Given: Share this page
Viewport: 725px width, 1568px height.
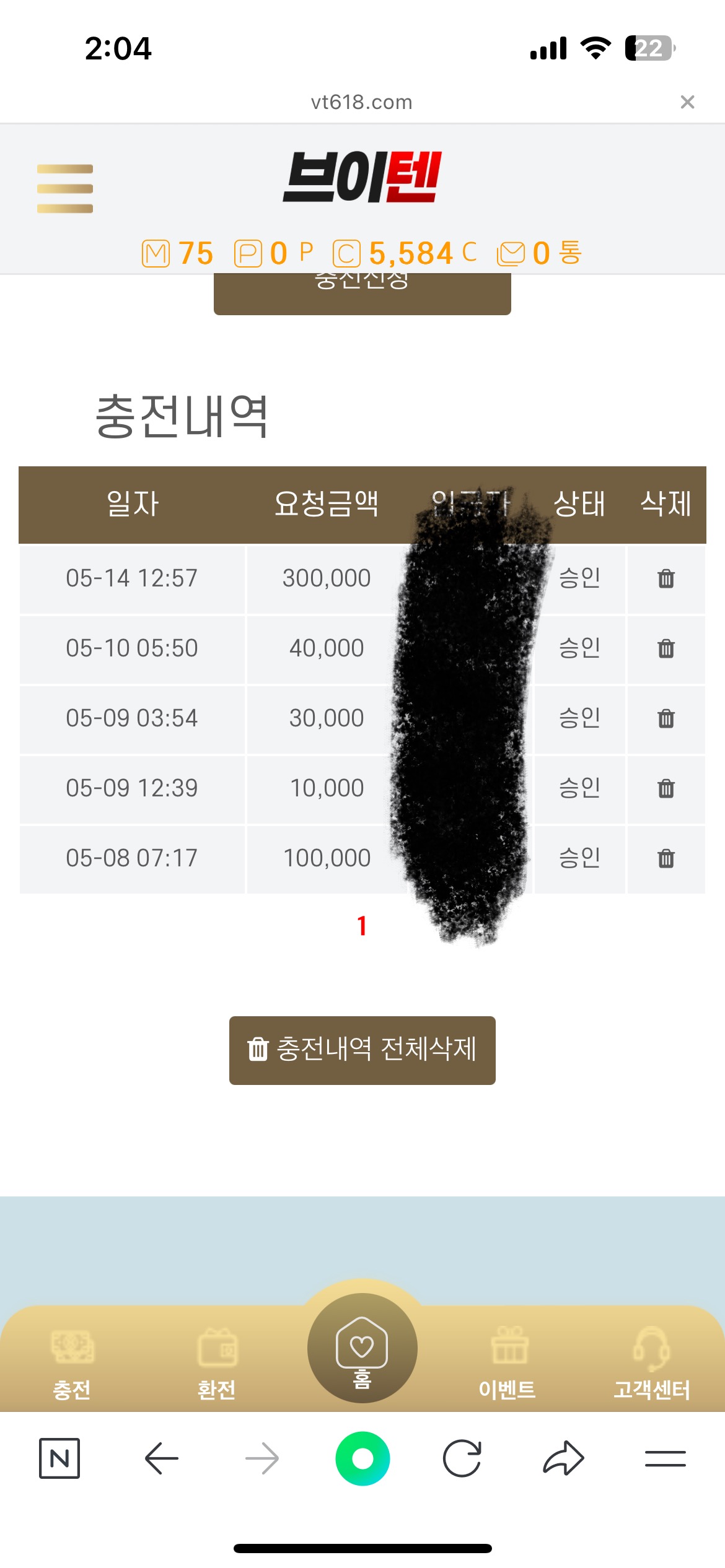Looking at the screenshot, I should [x=563, y=1458].
